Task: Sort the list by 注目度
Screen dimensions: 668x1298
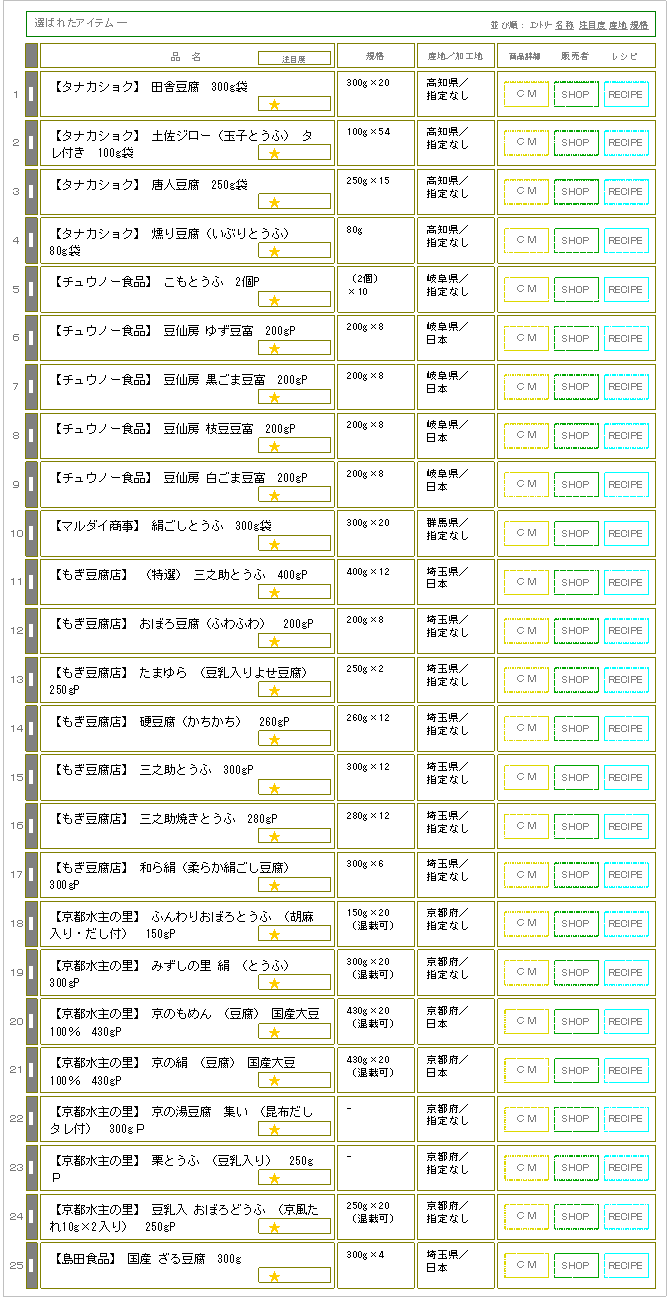Action: tap(591, 24)
